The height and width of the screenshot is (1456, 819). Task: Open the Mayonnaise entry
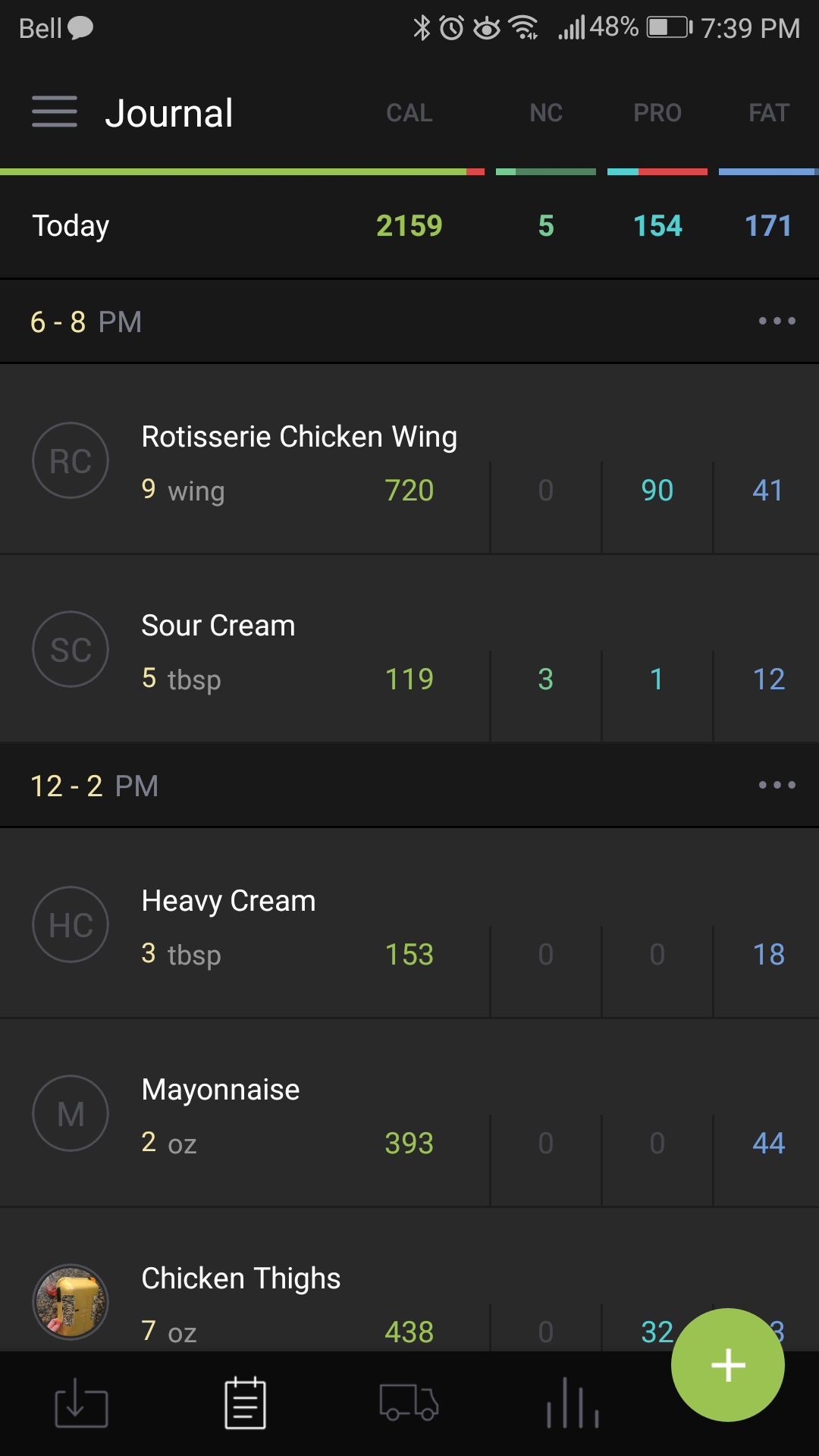(x=409, y=1113)
